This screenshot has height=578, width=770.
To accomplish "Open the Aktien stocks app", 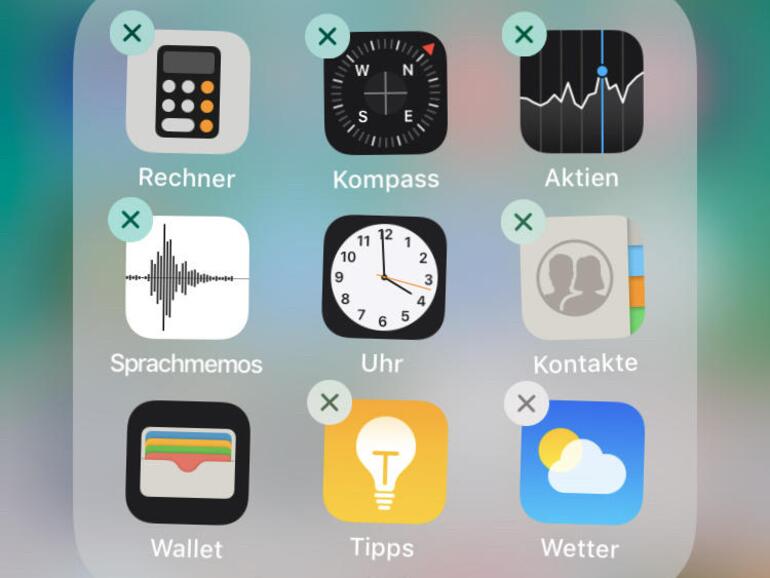I will [582, 91].
